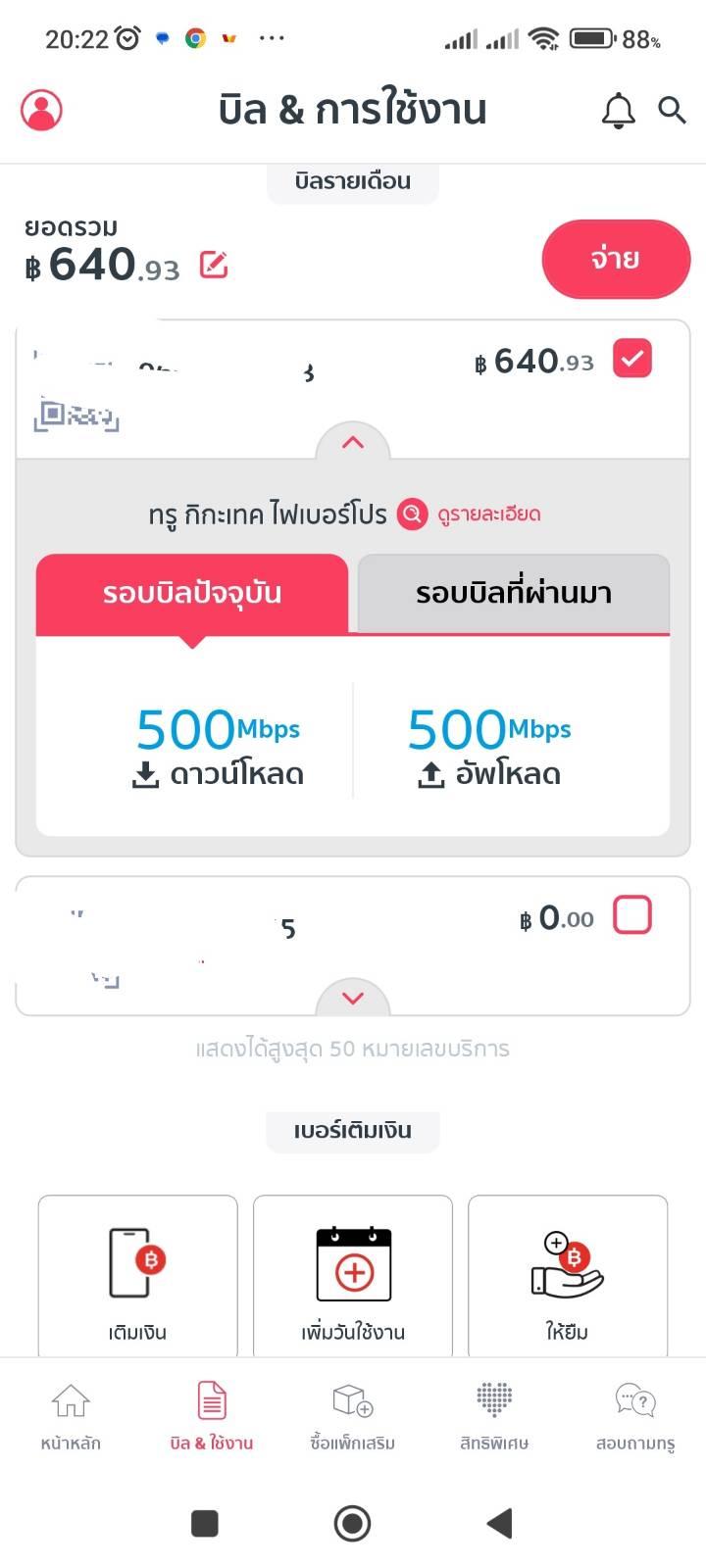Tap the system back button
Image resolution: width=706 pixels, height=1568 pixels.
click(500, 1523)
